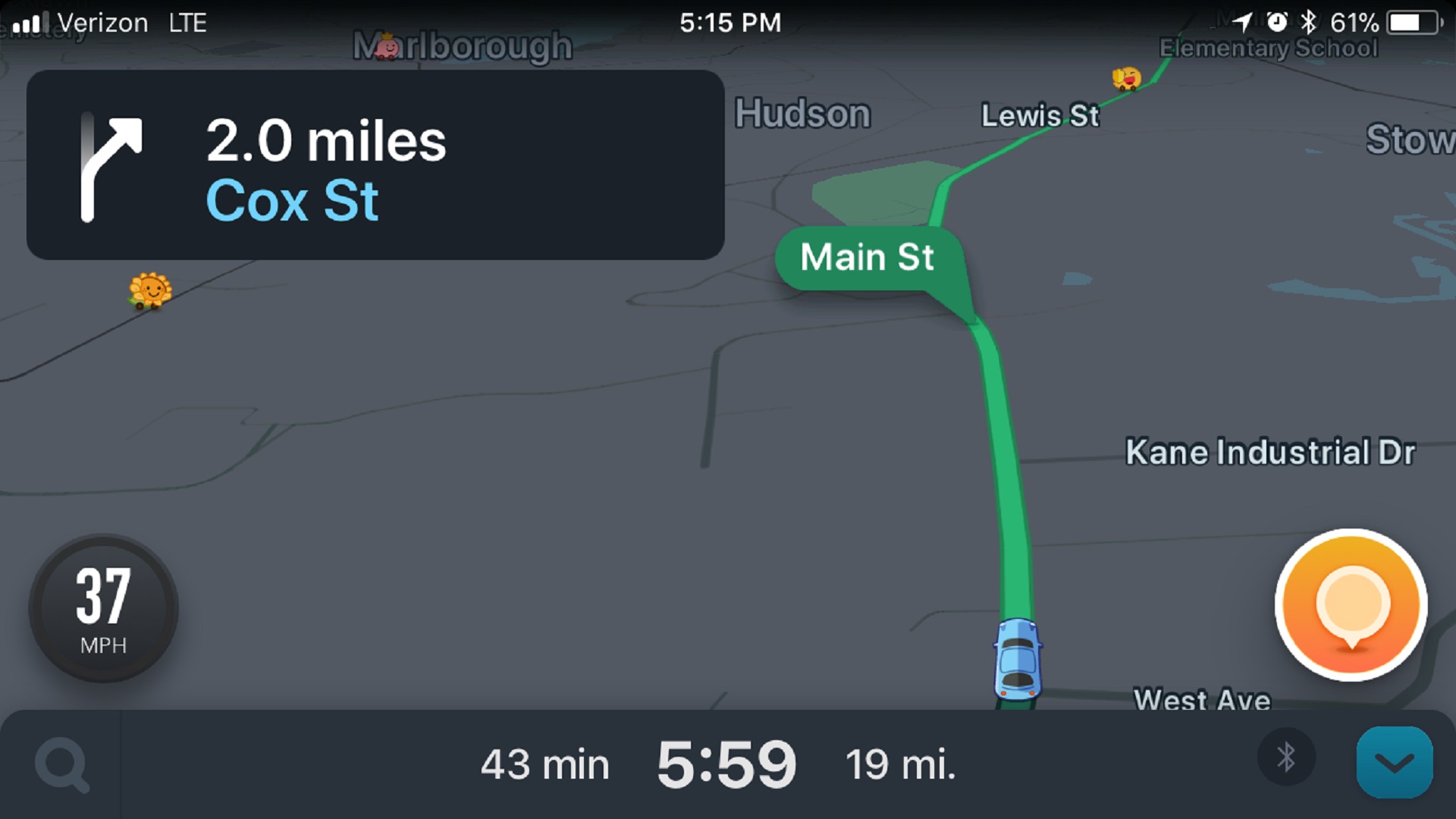Open the Cox St turn instruction banner

coord(375,165)
